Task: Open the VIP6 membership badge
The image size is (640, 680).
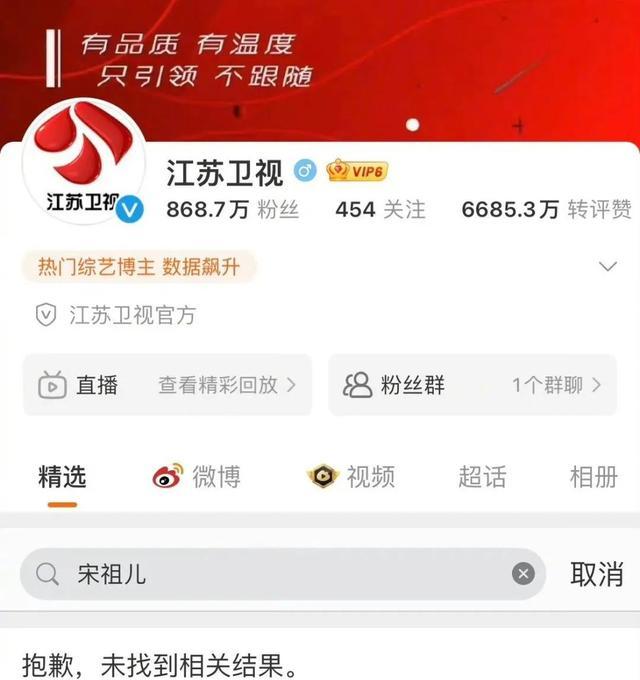Action: tap(357, 171)
